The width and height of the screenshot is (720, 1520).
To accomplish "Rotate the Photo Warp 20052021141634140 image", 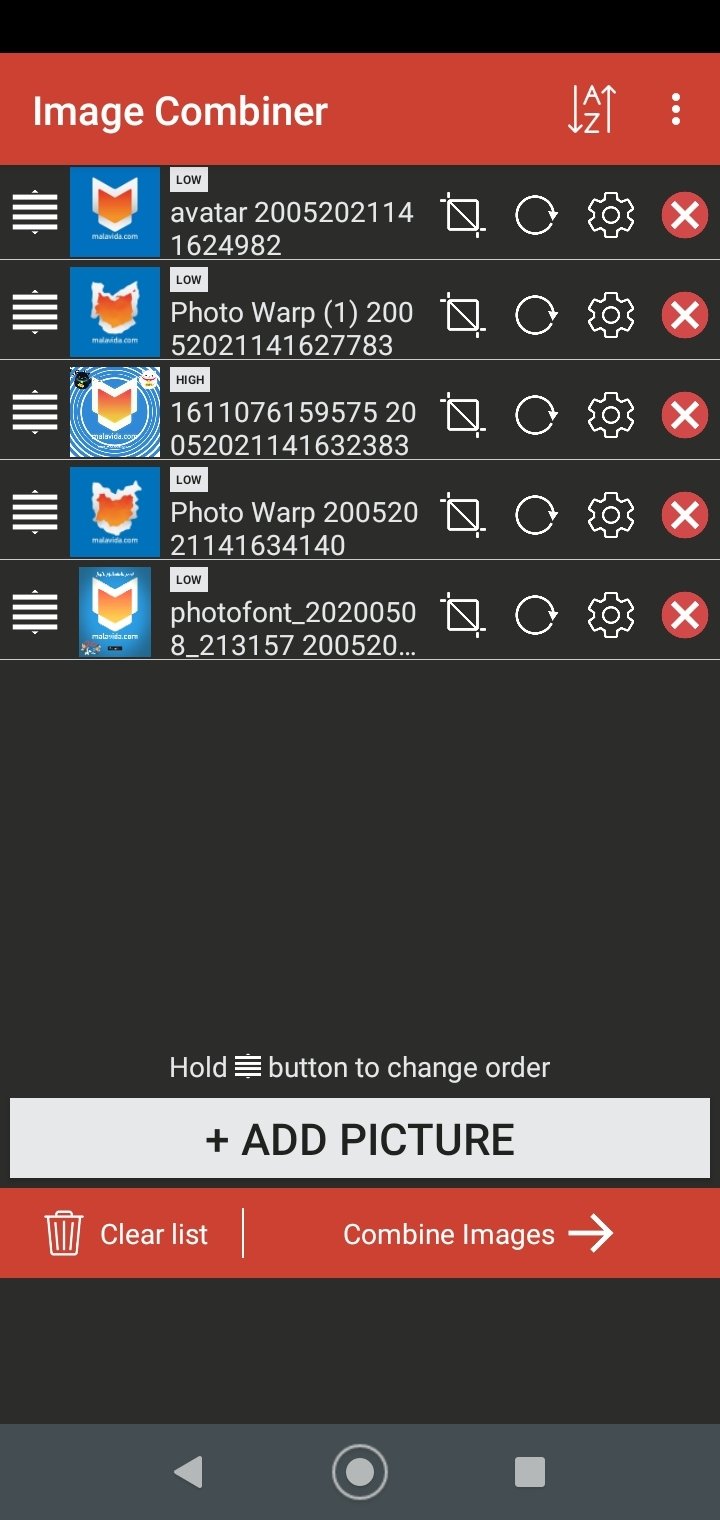I will click(536, 515).
